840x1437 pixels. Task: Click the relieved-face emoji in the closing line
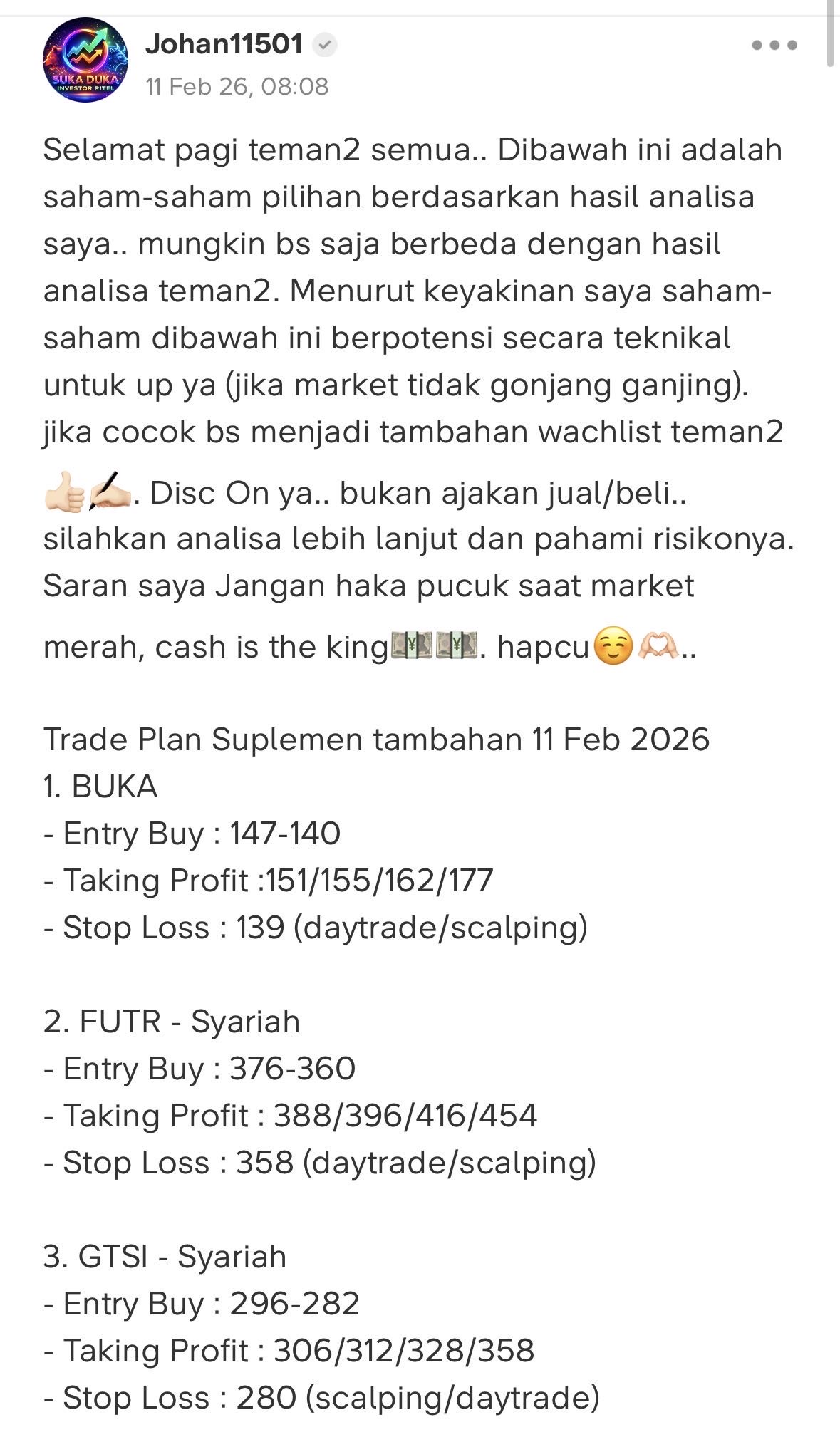[x=613, y=645]
